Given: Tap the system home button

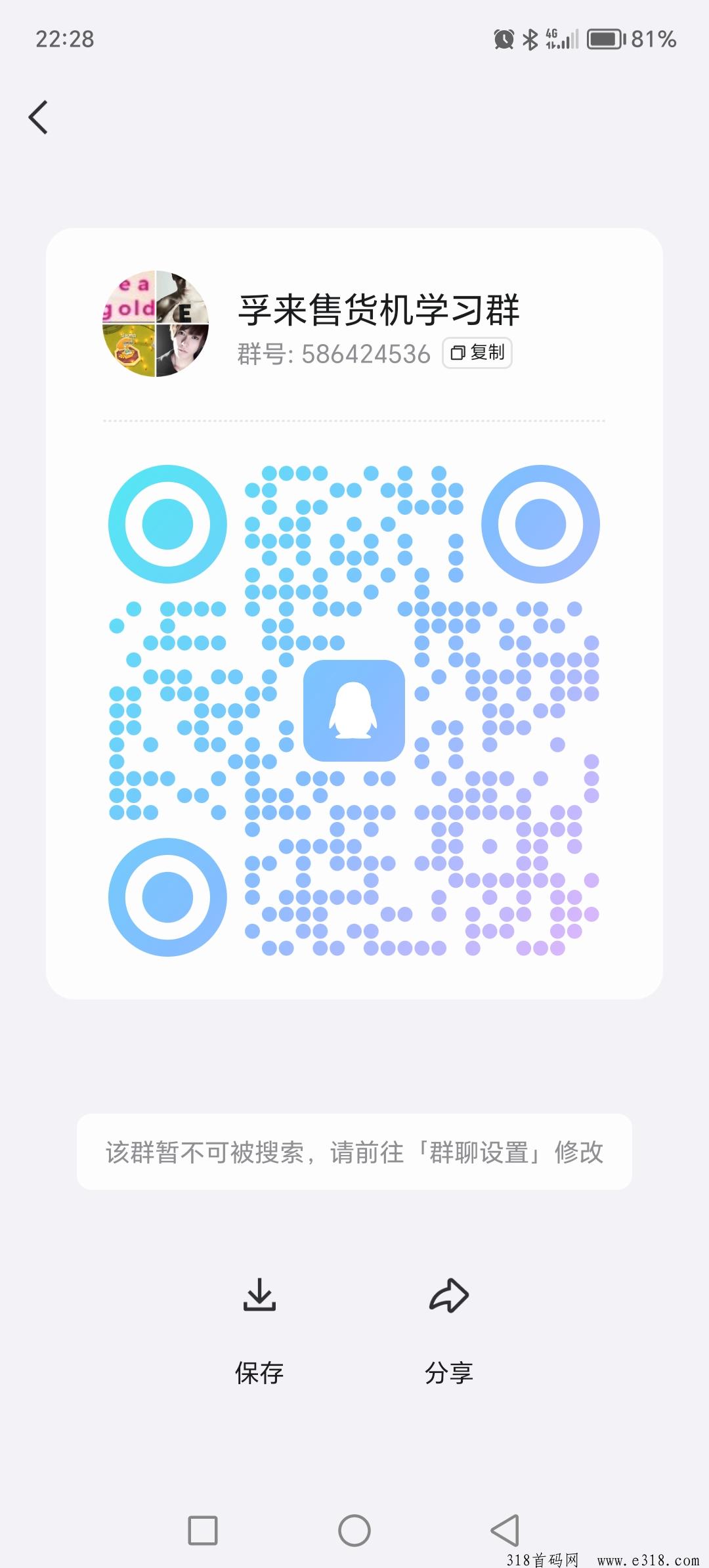Looking at the screenshot, I should tap(354, 1531).
